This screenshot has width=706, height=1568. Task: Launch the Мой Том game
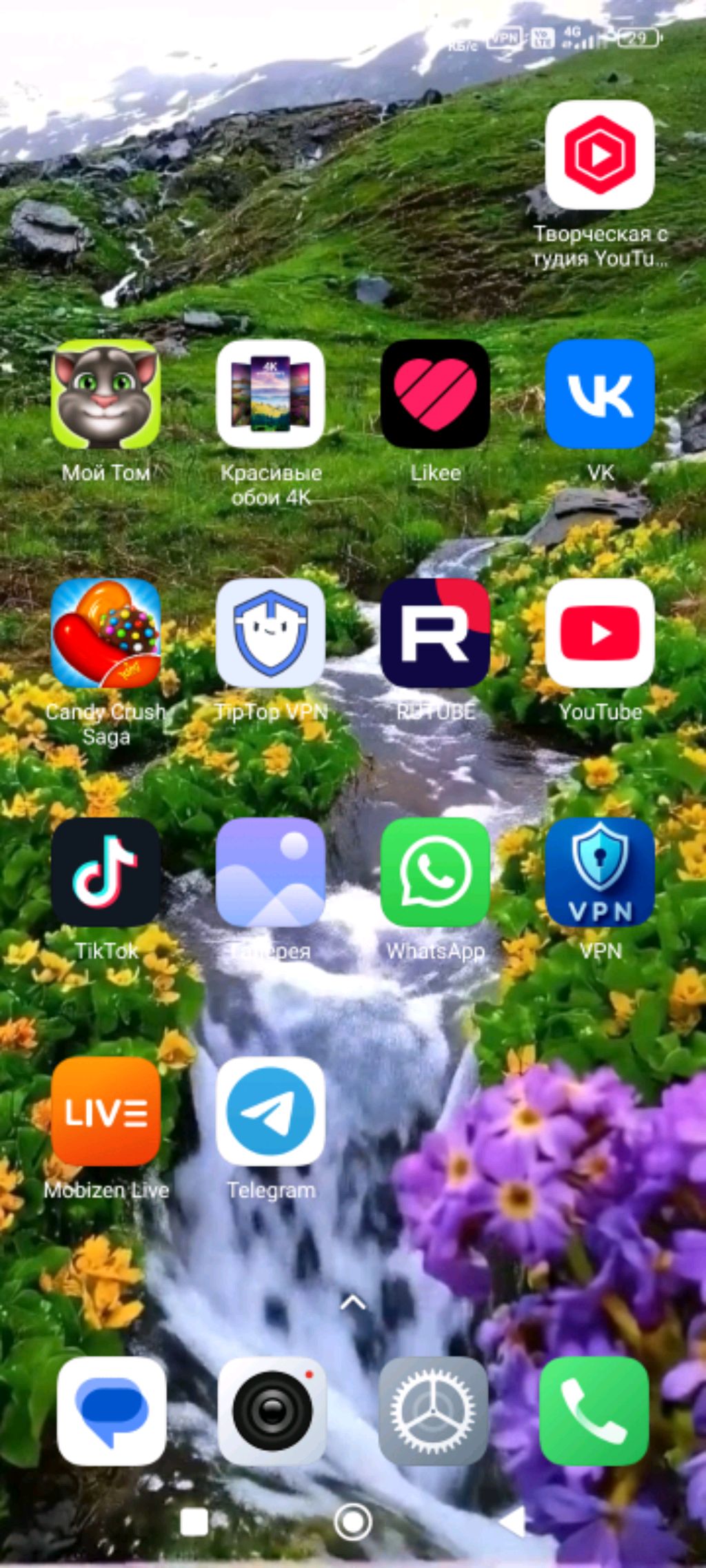tap(105, 394)
